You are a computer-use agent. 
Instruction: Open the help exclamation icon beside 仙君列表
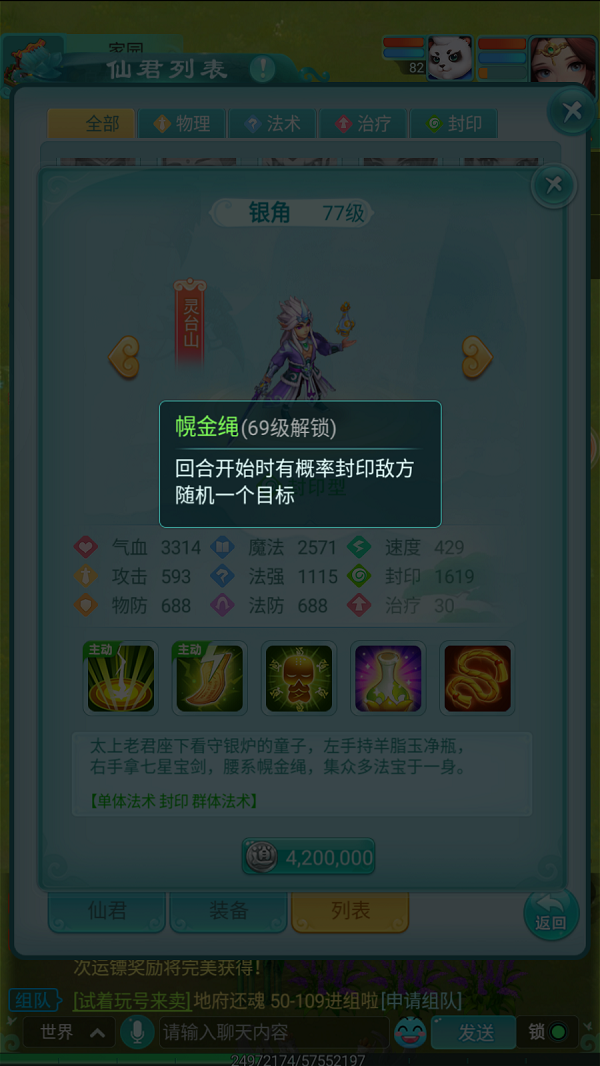tap(262, 69)
